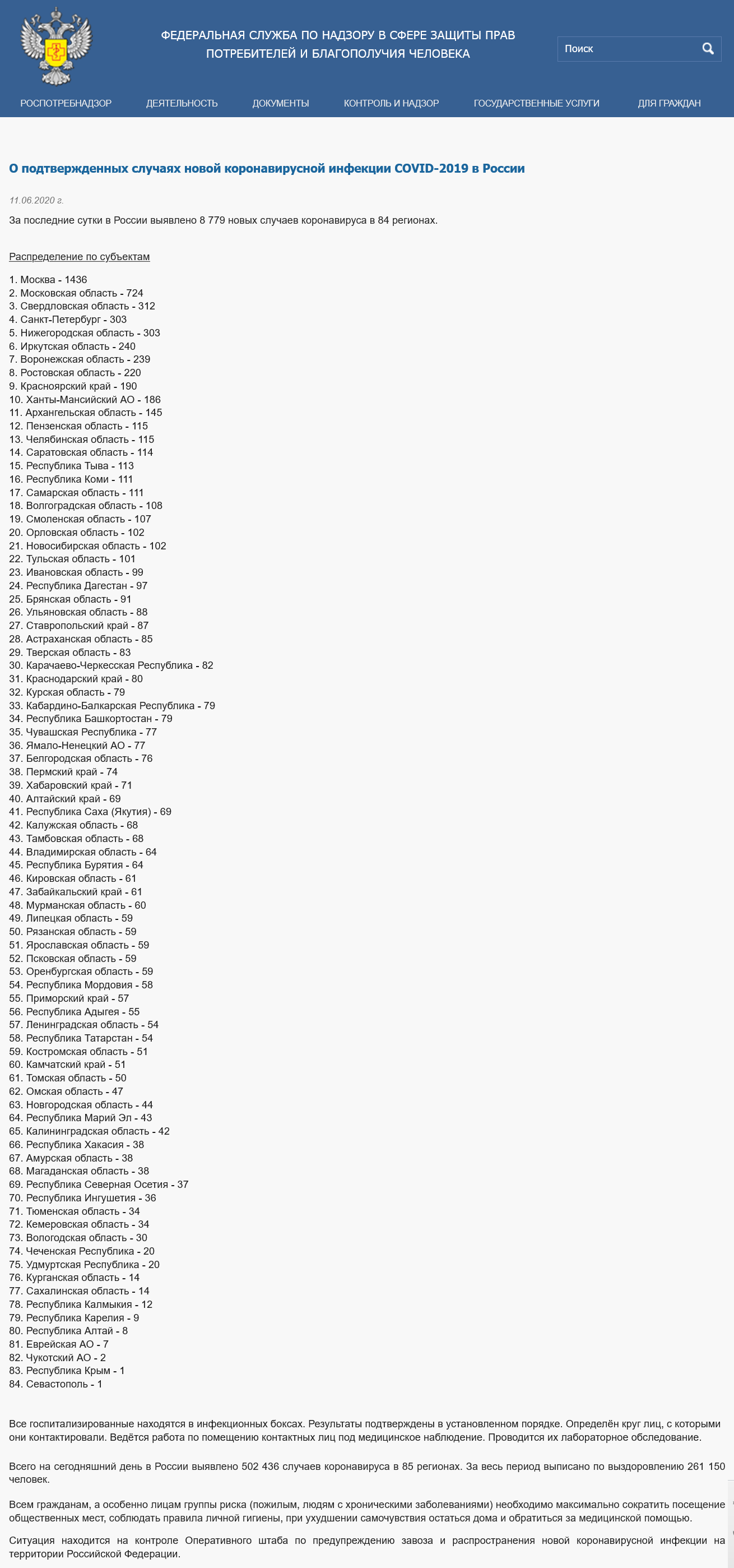
Task: Switch to the Для граждан section
Action: pos(669,104)
